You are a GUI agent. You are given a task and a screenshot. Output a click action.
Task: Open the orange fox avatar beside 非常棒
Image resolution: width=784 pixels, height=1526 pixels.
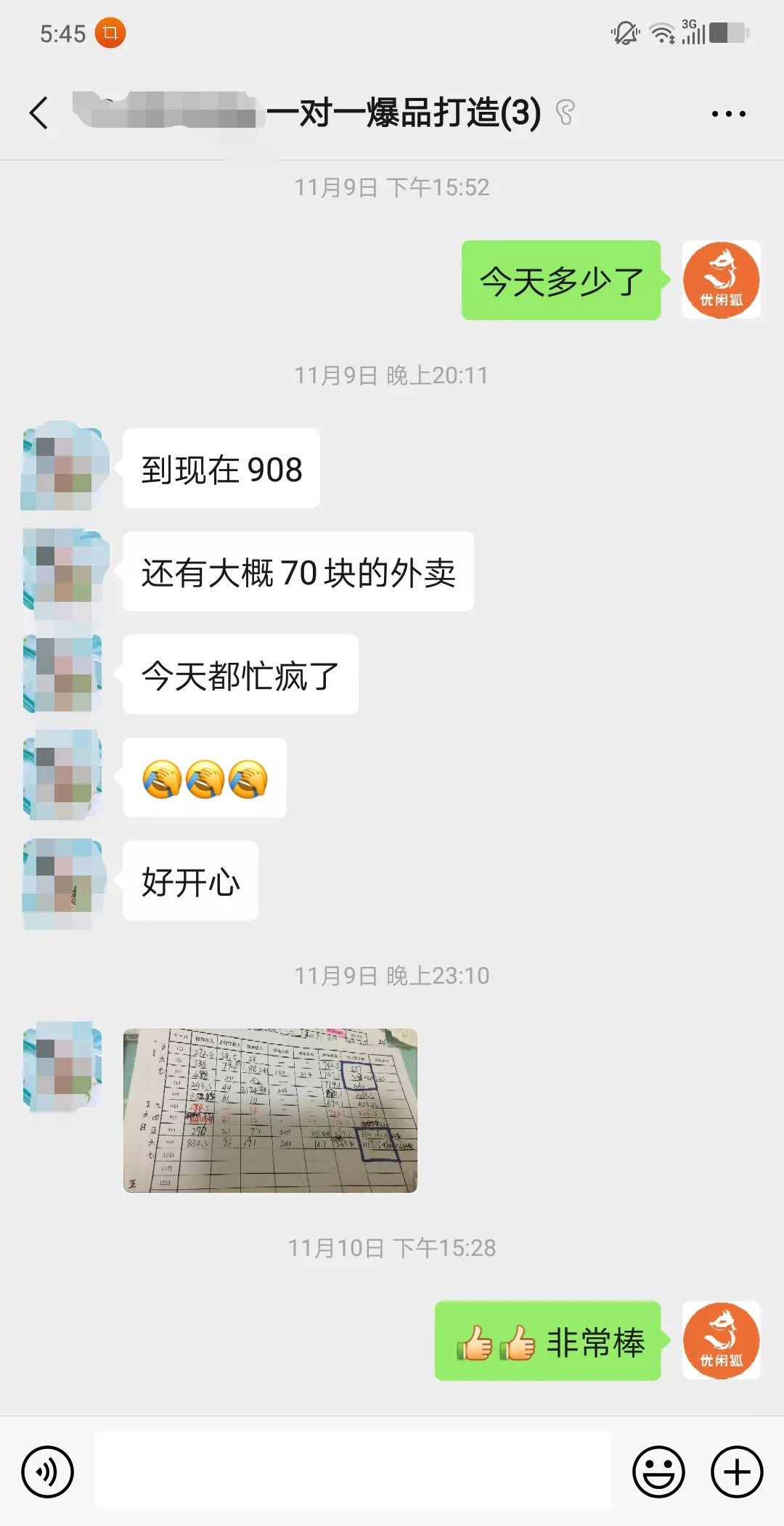pos(721,1340)
